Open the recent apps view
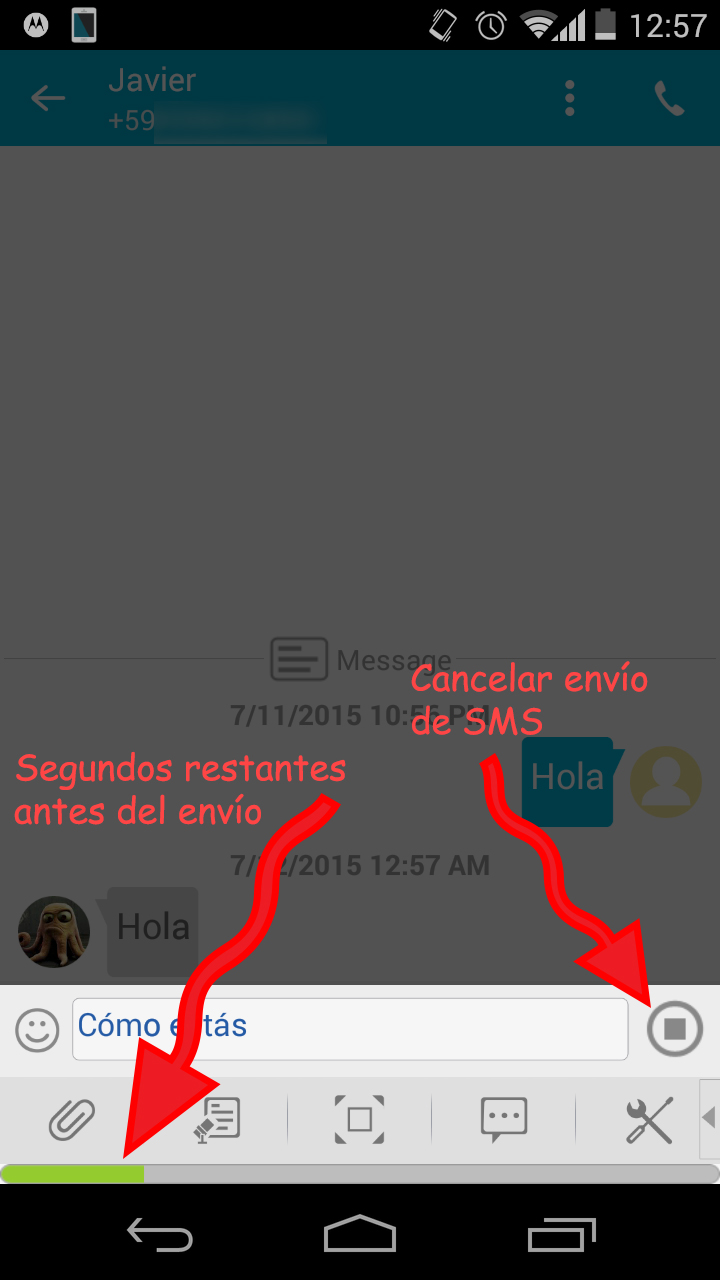 pos(561,1233)
